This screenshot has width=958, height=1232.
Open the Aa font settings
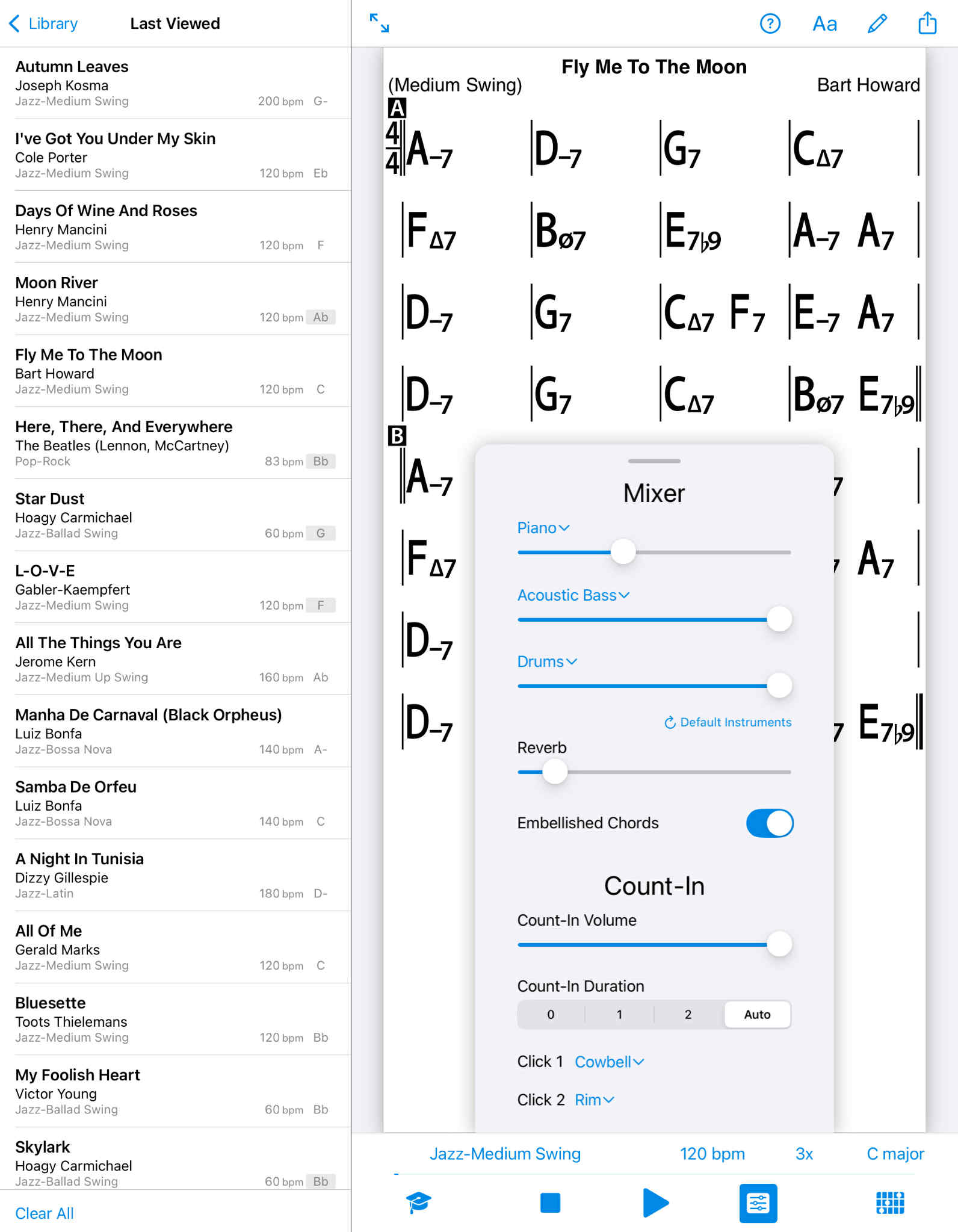coord(824,23)
